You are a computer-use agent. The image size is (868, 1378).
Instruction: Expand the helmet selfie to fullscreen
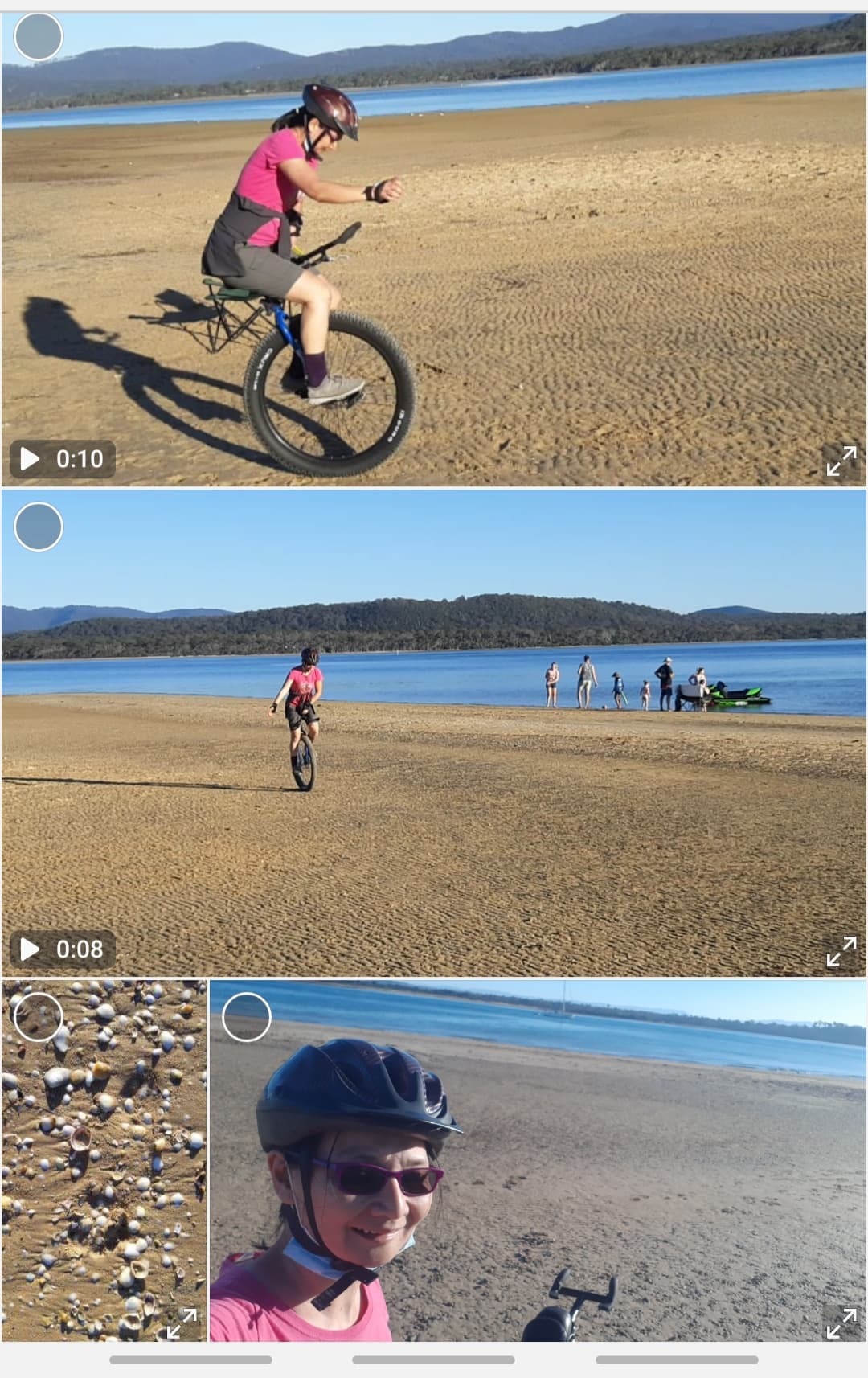[x=841, y=1323]
